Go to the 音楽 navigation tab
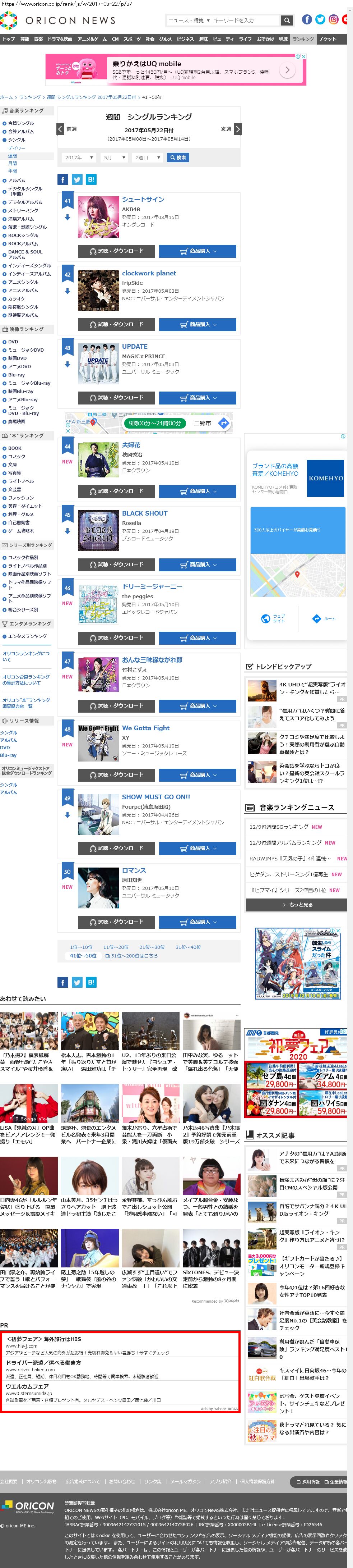The image size is (353, 1568). point(38,39)
